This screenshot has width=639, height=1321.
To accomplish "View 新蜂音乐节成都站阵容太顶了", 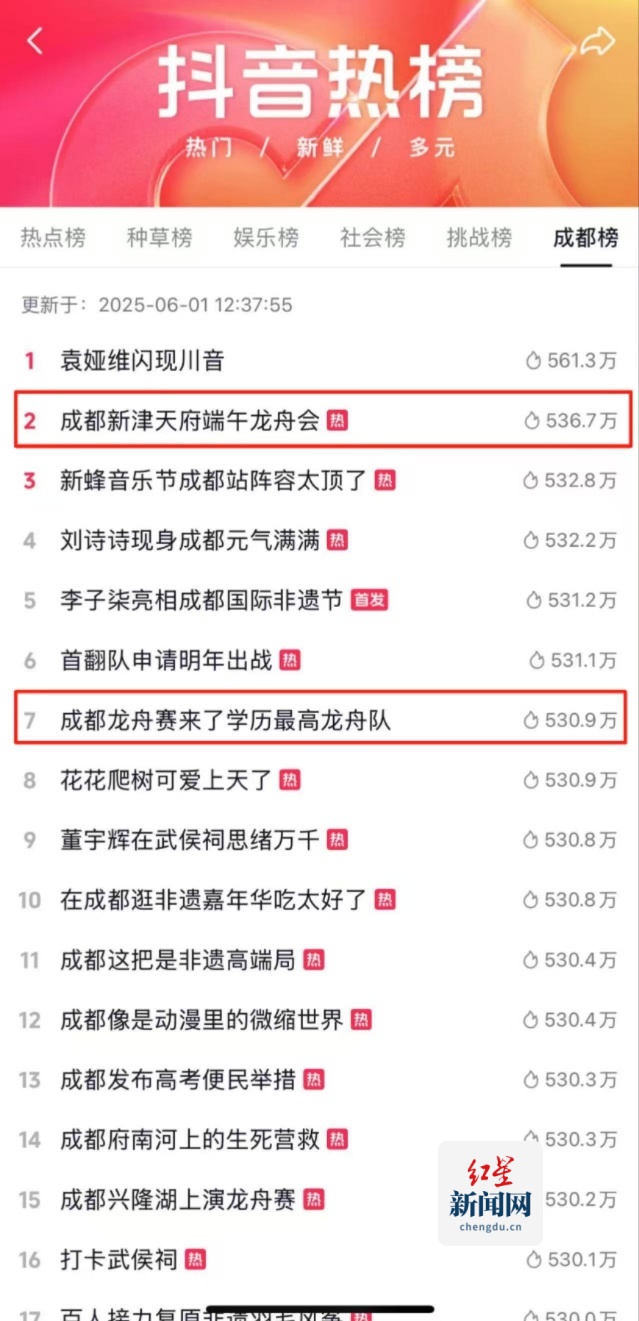I will pos(214,481).
